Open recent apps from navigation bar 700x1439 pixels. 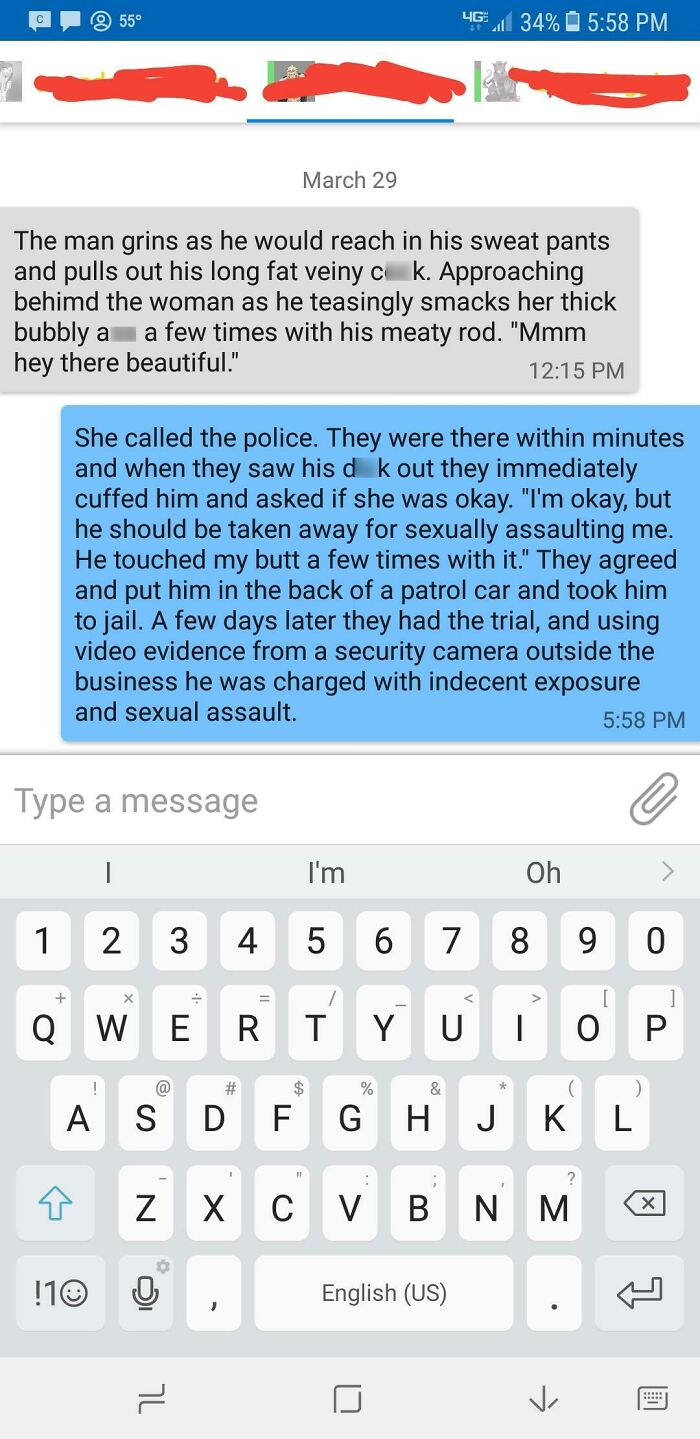point(151,1398)
